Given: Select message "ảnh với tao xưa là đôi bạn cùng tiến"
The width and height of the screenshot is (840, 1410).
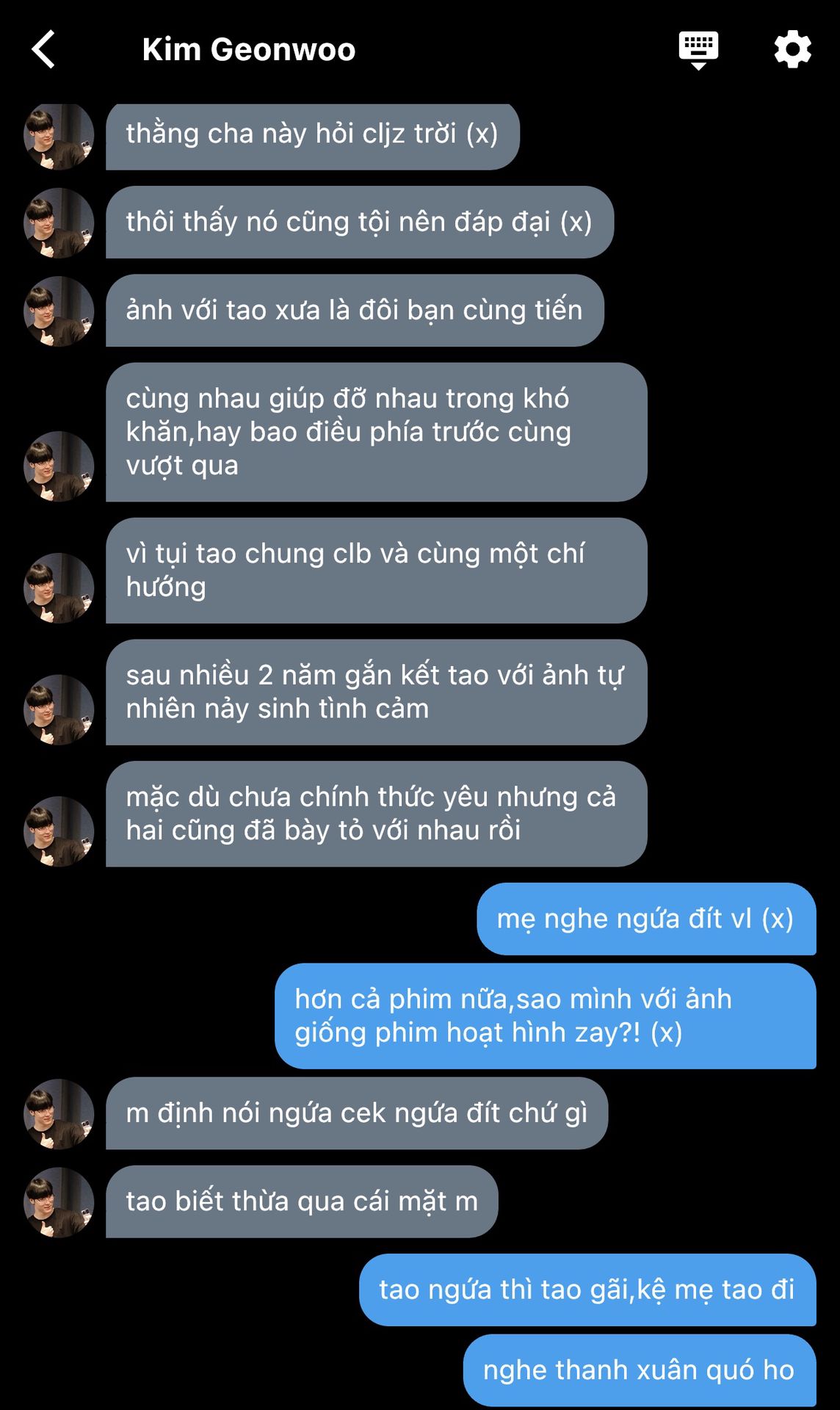Looking at the screenshot, I should click(x=355, y=311).
